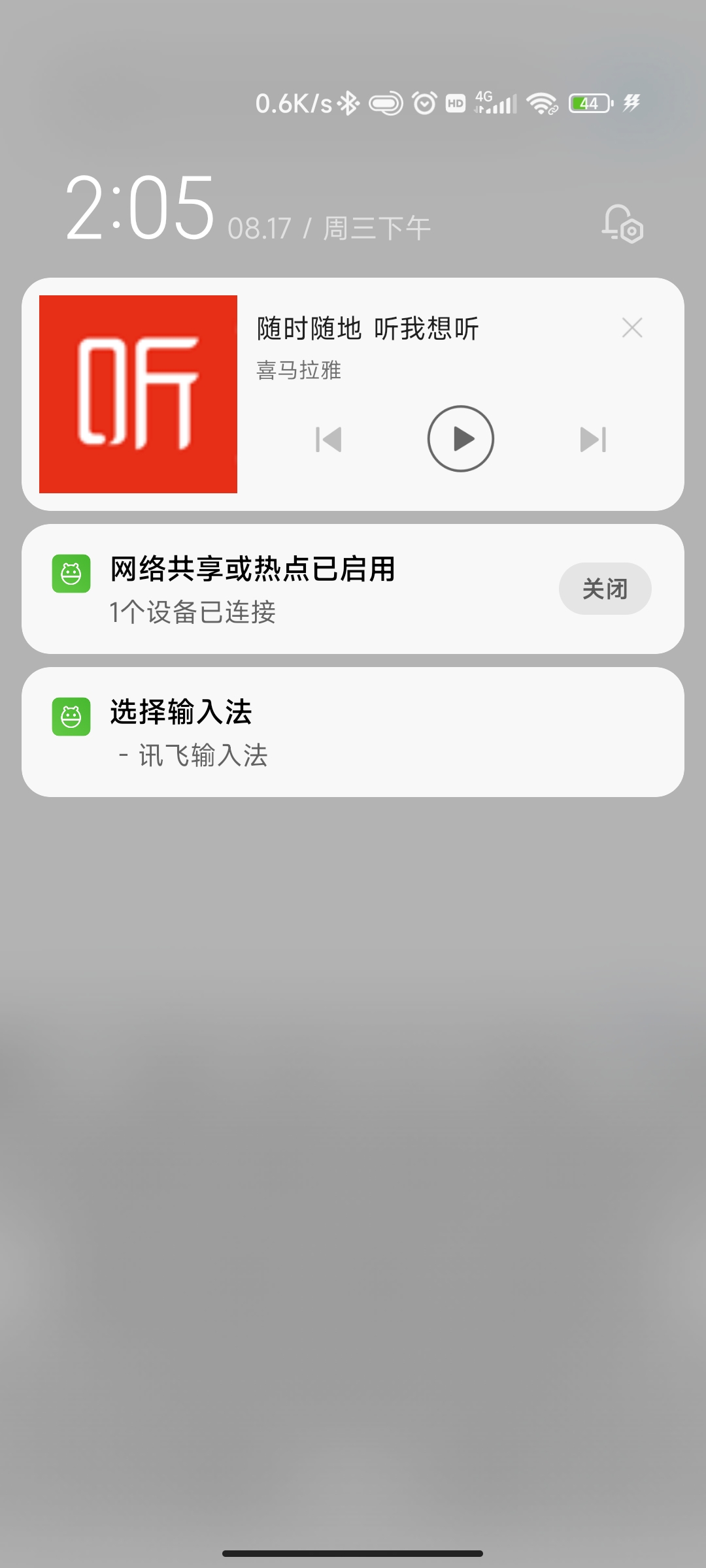Dismiss the 喜马拉雅 media notification
The height and width of the screenshot is (1568, 706).
(x=632, y=327)
